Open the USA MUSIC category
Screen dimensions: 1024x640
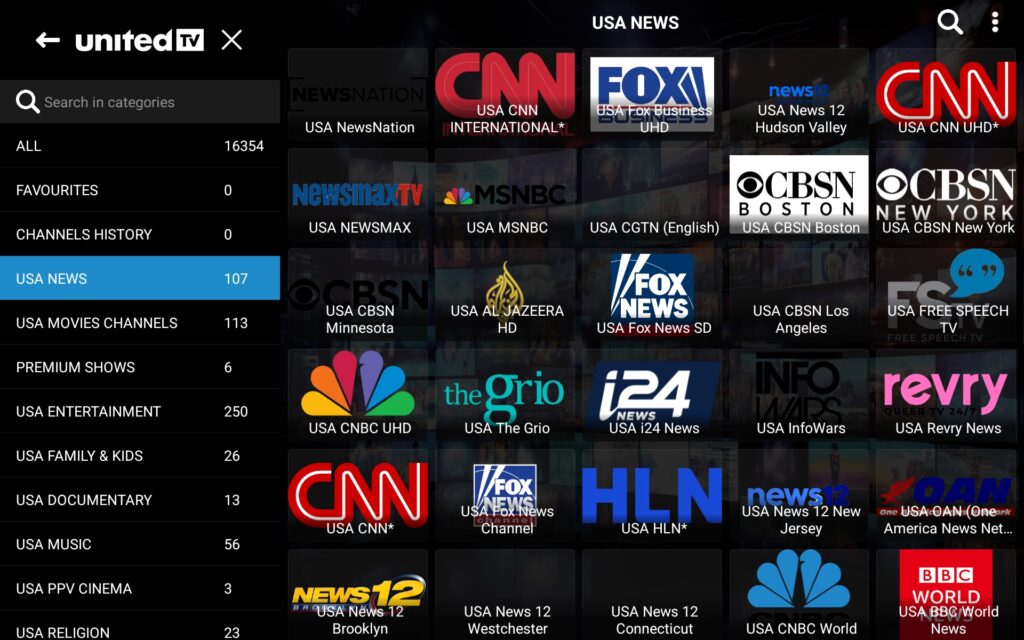click(x=140, y=544)
